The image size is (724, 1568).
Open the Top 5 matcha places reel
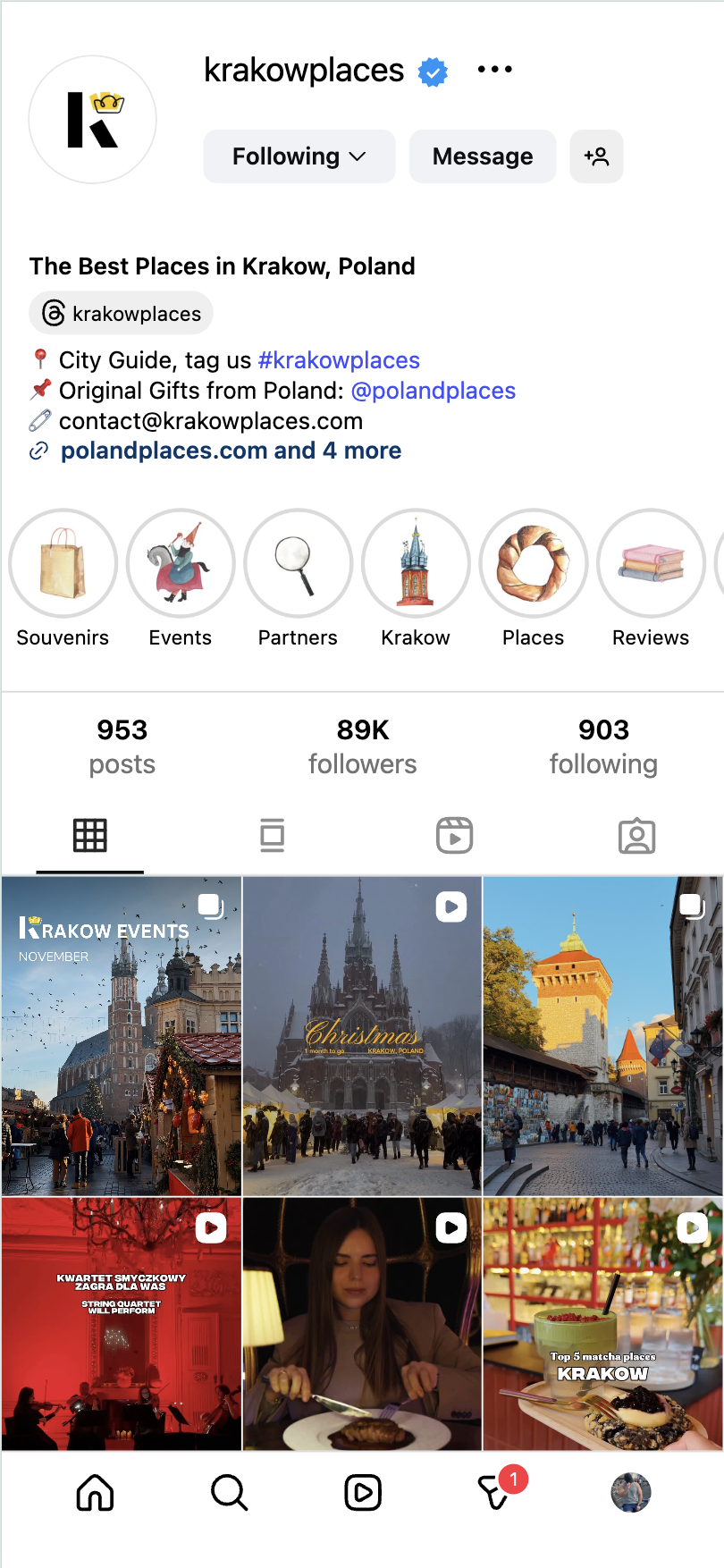click(602, 1324)
